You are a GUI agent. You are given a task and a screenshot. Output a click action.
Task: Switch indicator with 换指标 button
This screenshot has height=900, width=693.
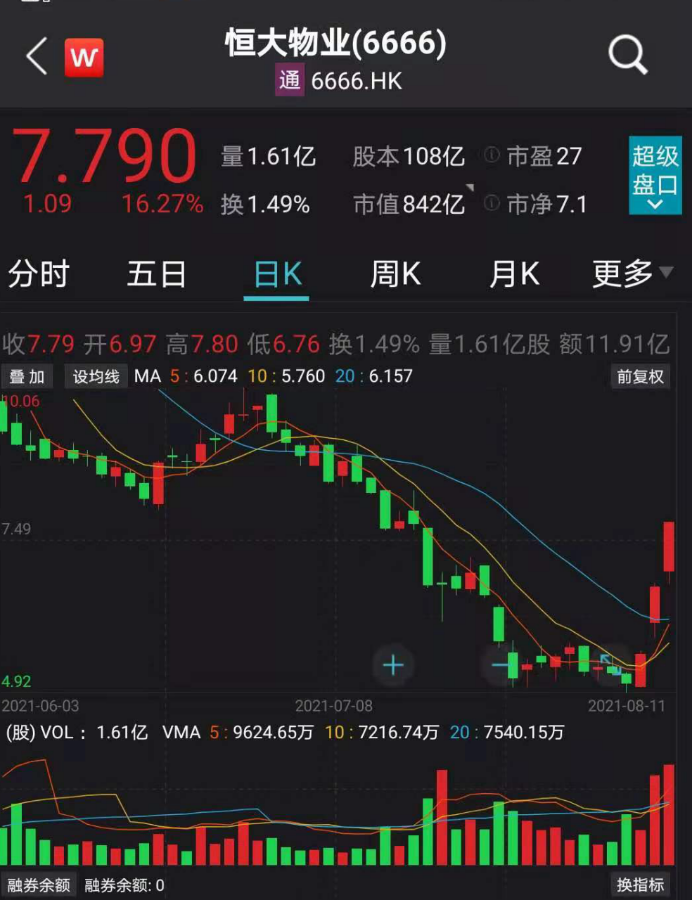coord(640,885)
